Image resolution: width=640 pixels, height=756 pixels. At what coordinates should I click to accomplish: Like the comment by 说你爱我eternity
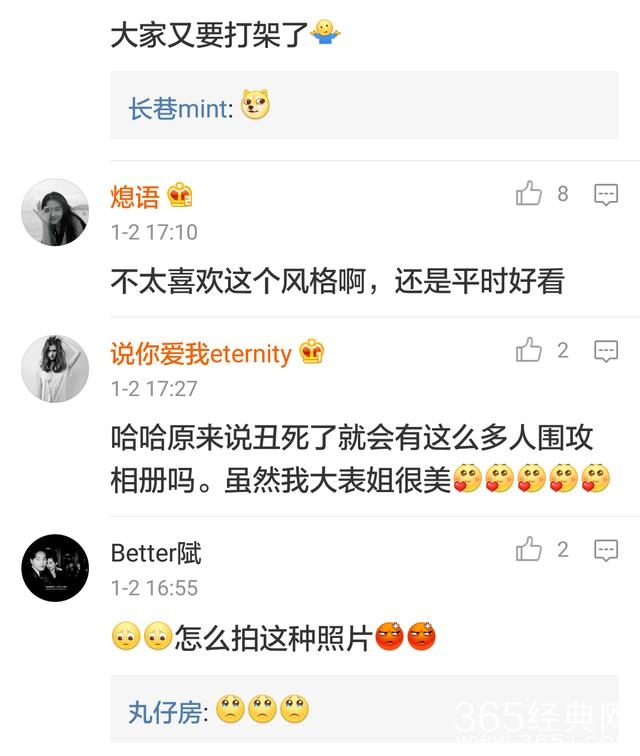tap(529, 350)
